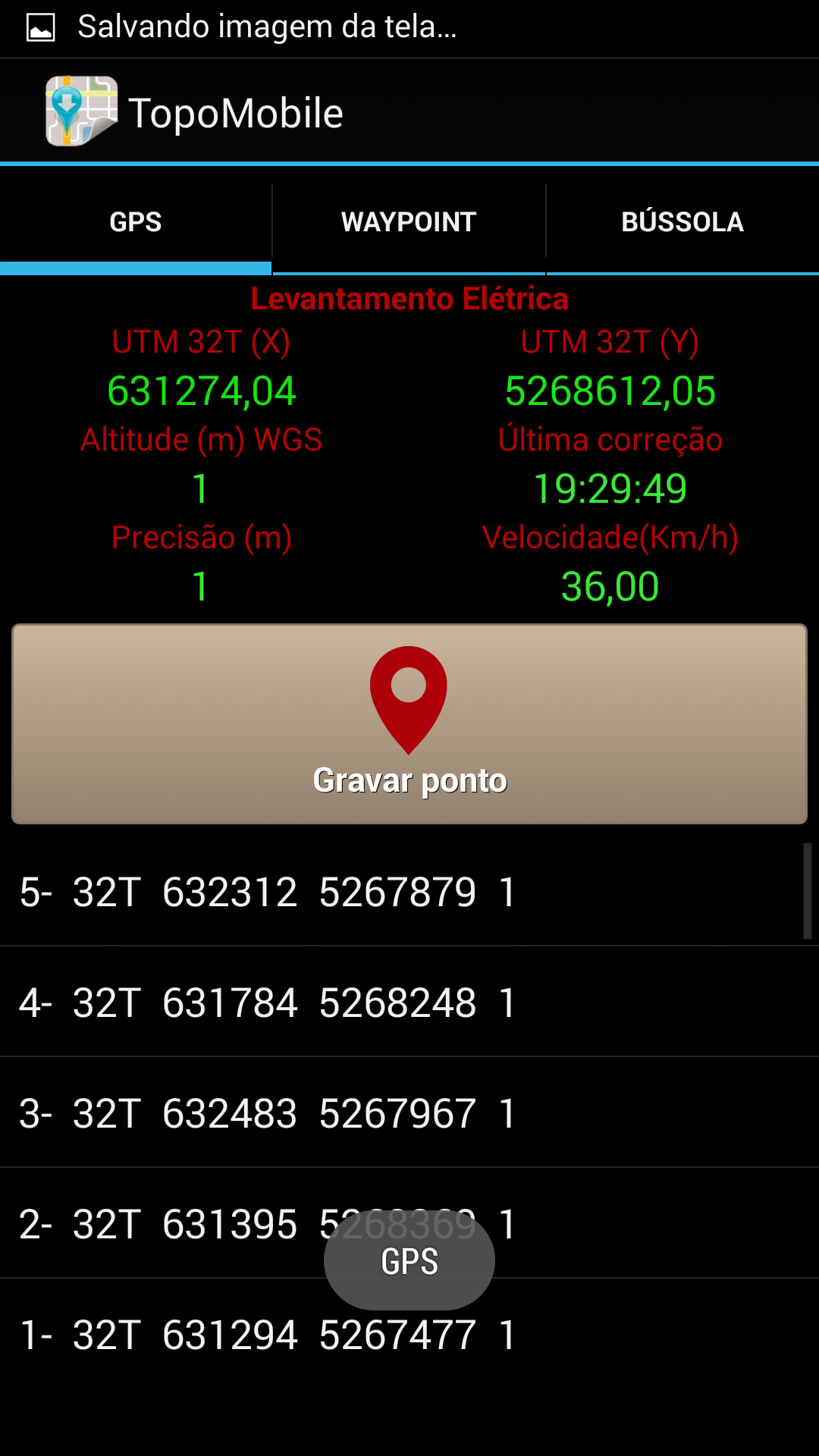
Task: Tap the Gravar ponto button
Action: [x=409, y=724]
